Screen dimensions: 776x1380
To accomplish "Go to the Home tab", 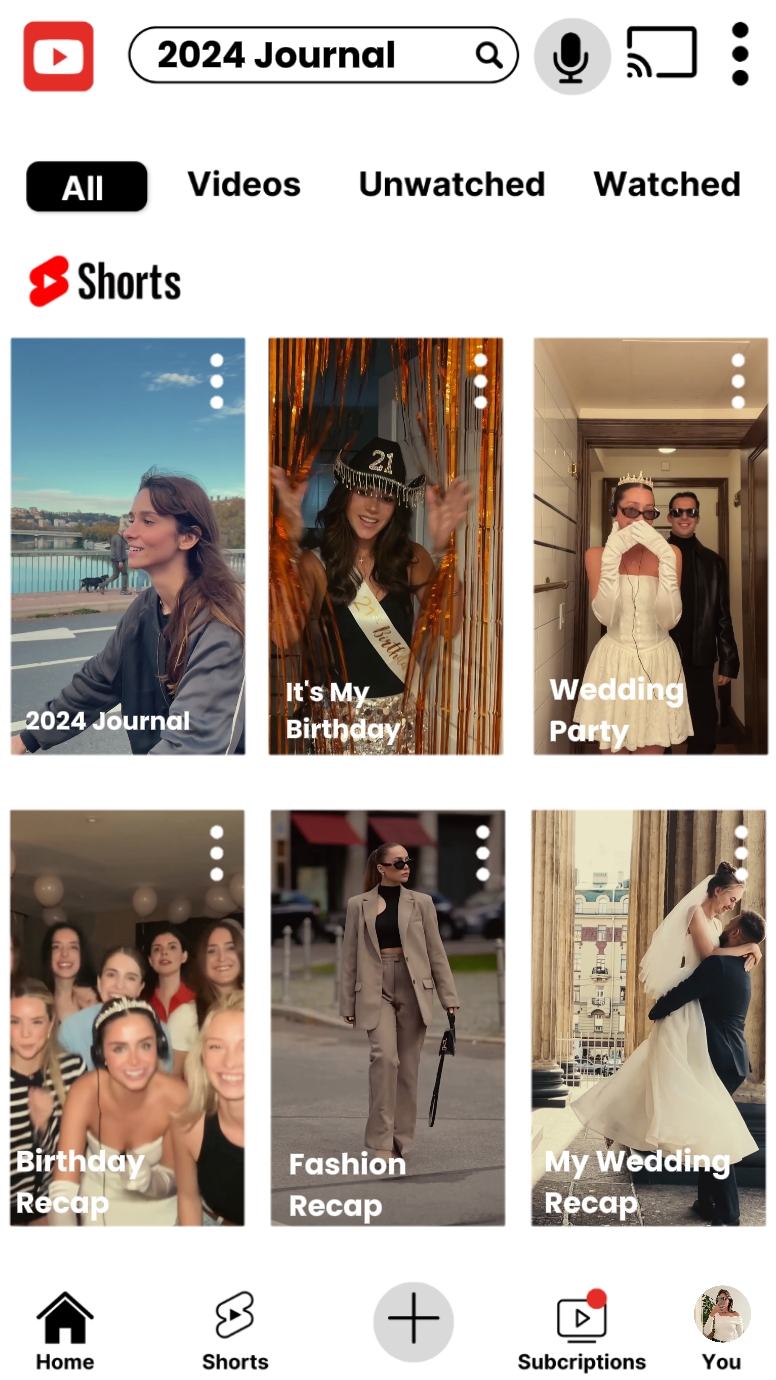I will 65,1332.
